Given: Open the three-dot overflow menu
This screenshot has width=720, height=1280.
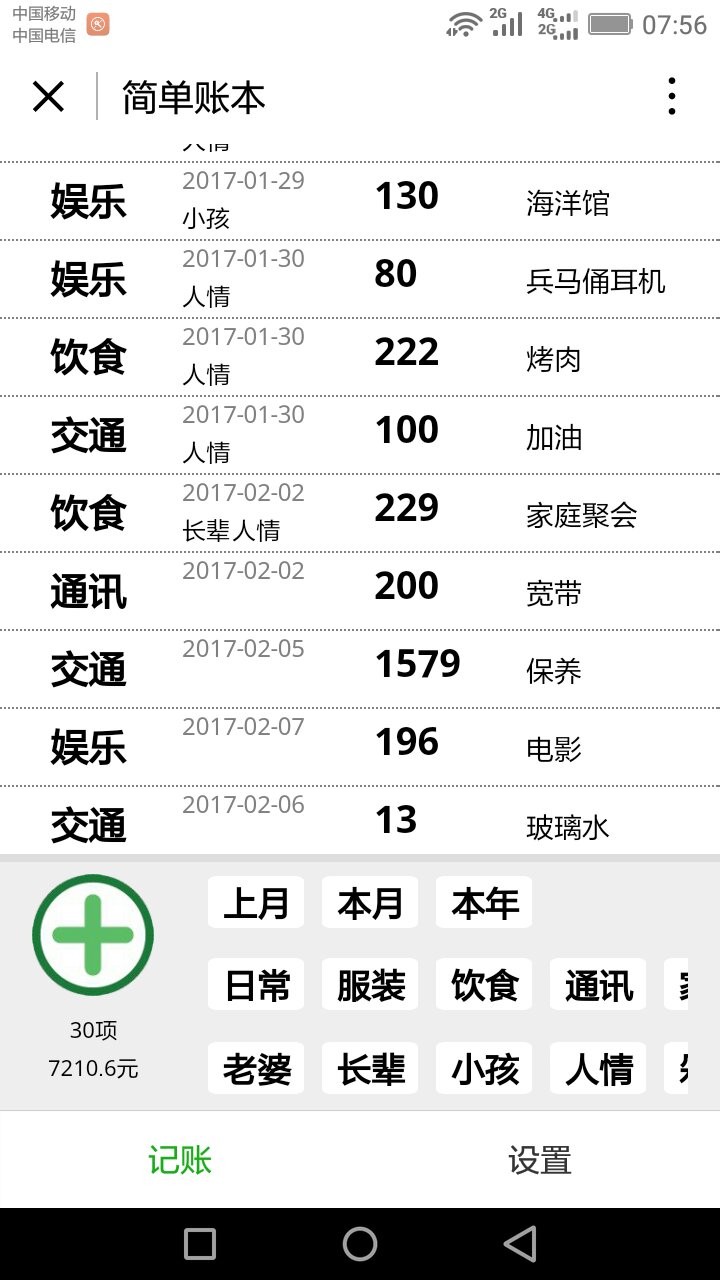Looking at the screenshot, I should [671, 97].
